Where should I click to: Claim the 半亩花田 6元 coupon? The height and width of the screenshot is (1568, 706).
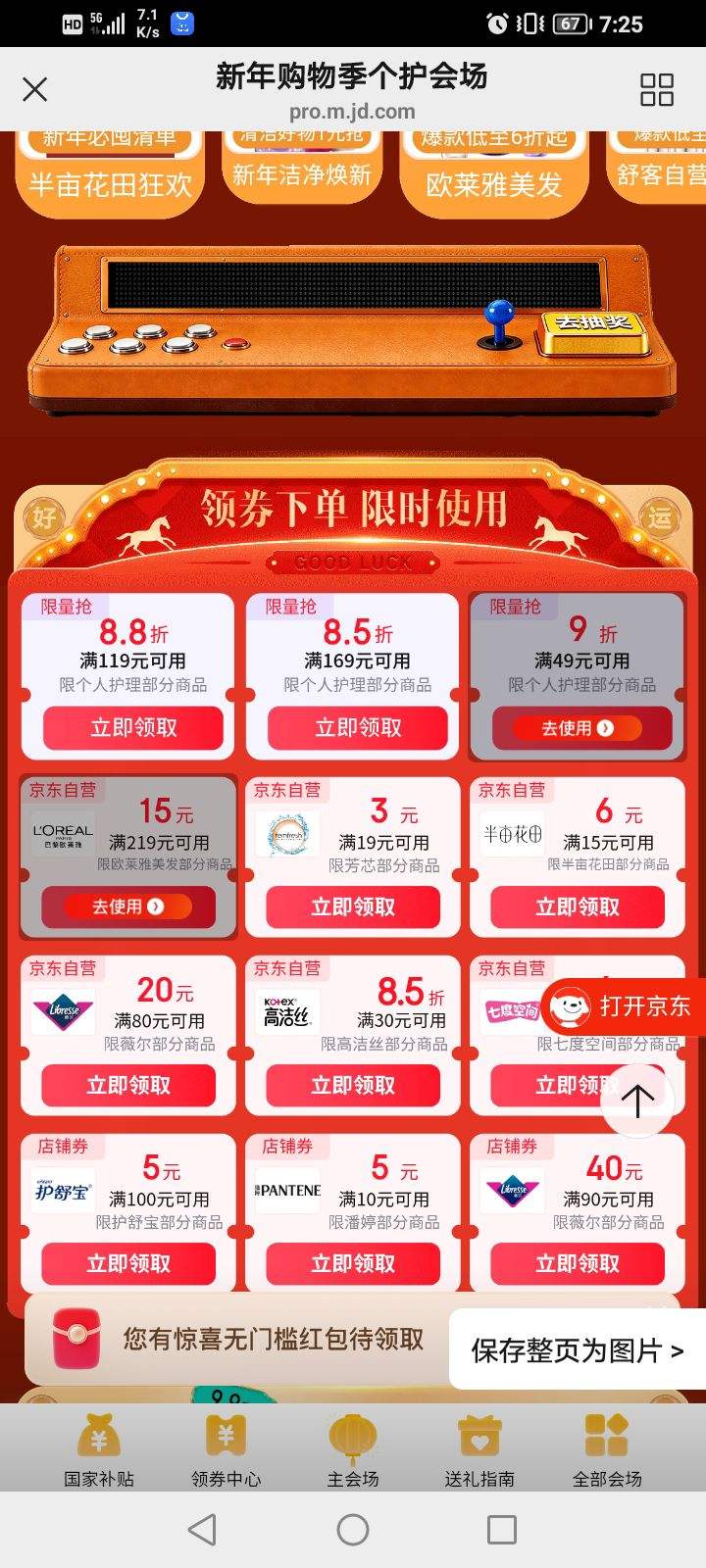[577, 906]
